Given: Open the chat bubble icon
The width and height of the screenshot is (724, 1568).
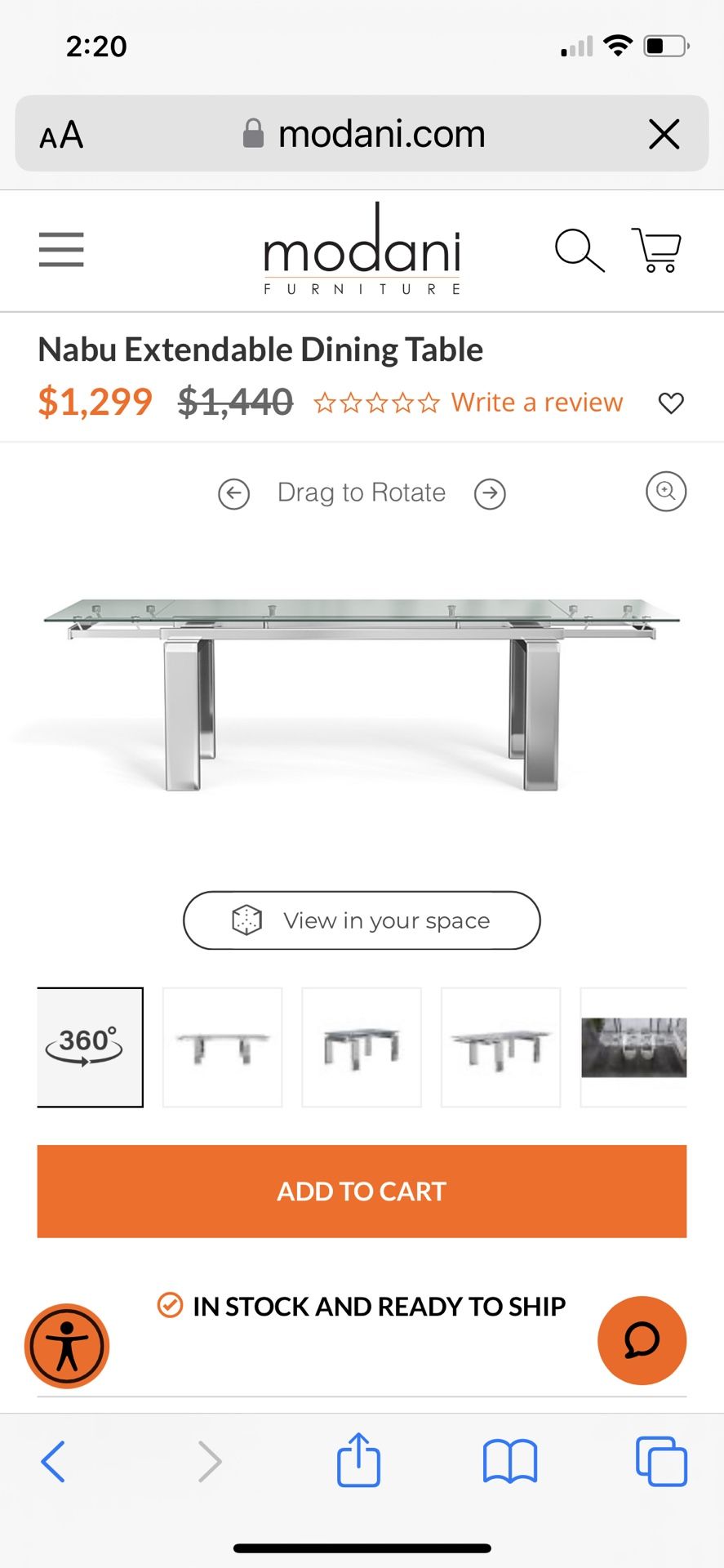Looking at the screenshot, I should point(642,1340).
